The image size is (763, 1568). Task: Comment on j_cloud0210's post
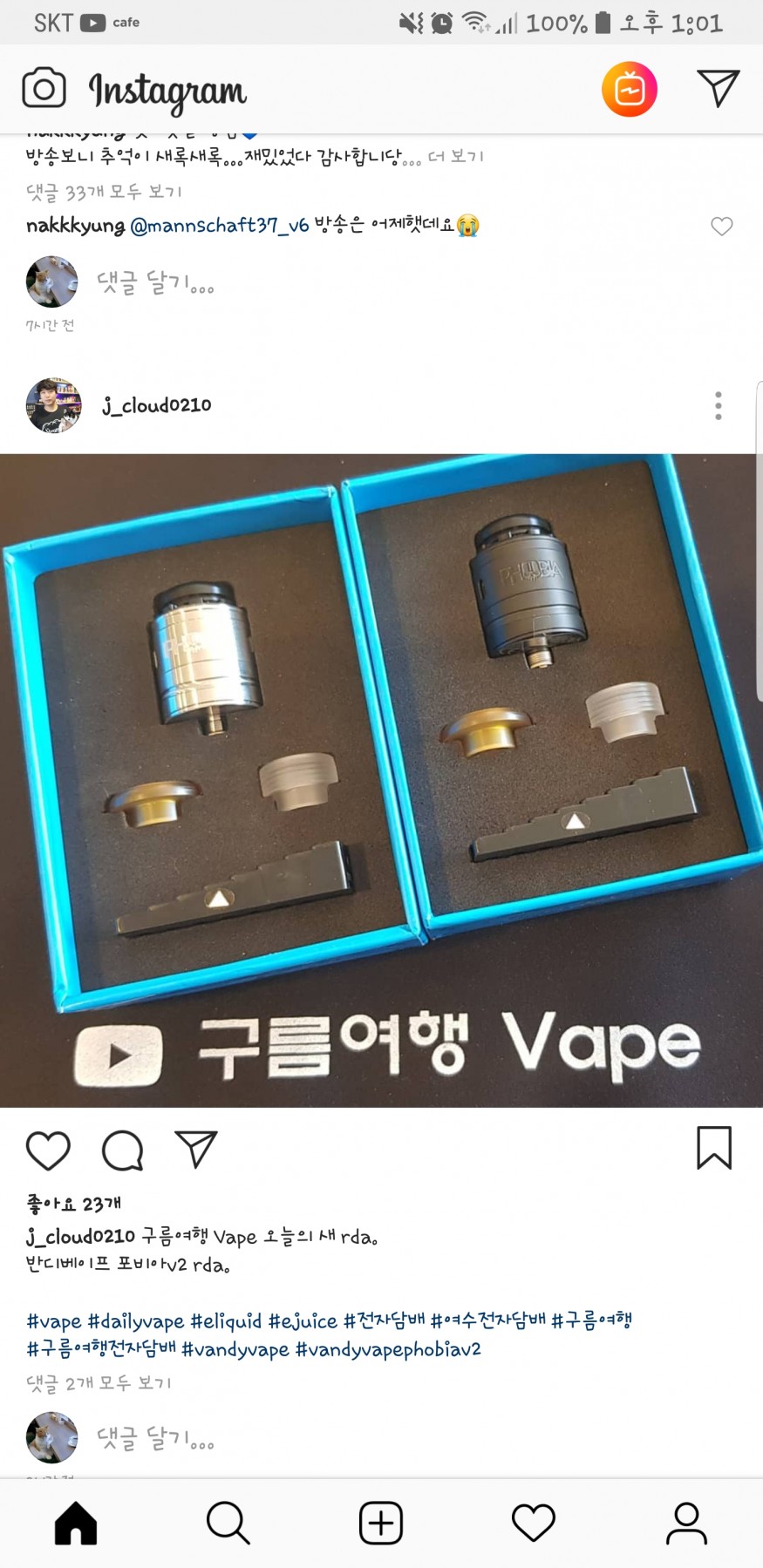click(122, 1151)
